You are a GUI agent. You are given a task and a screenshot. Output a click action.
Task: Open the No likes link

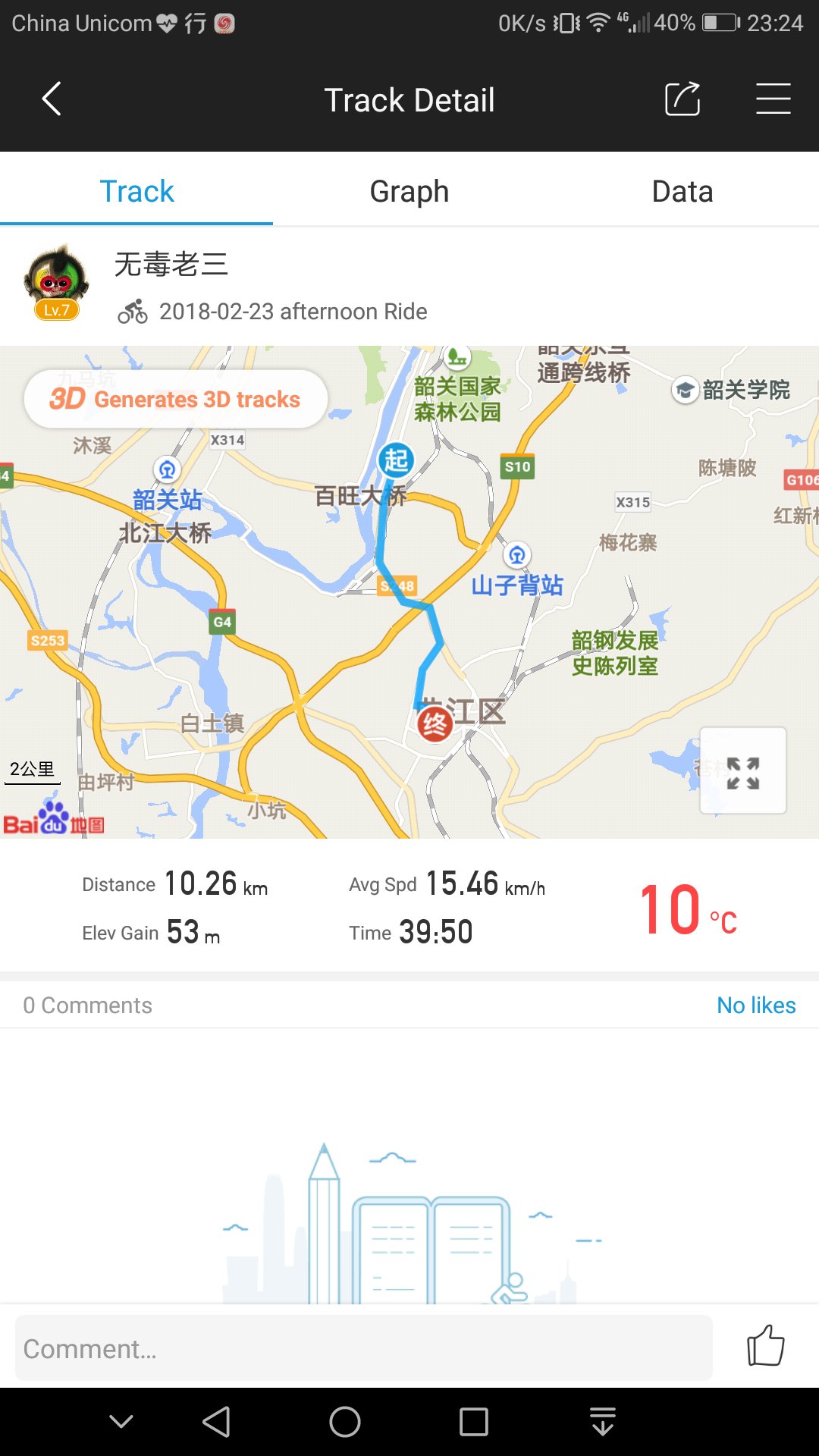click(x=756, y=1005)
